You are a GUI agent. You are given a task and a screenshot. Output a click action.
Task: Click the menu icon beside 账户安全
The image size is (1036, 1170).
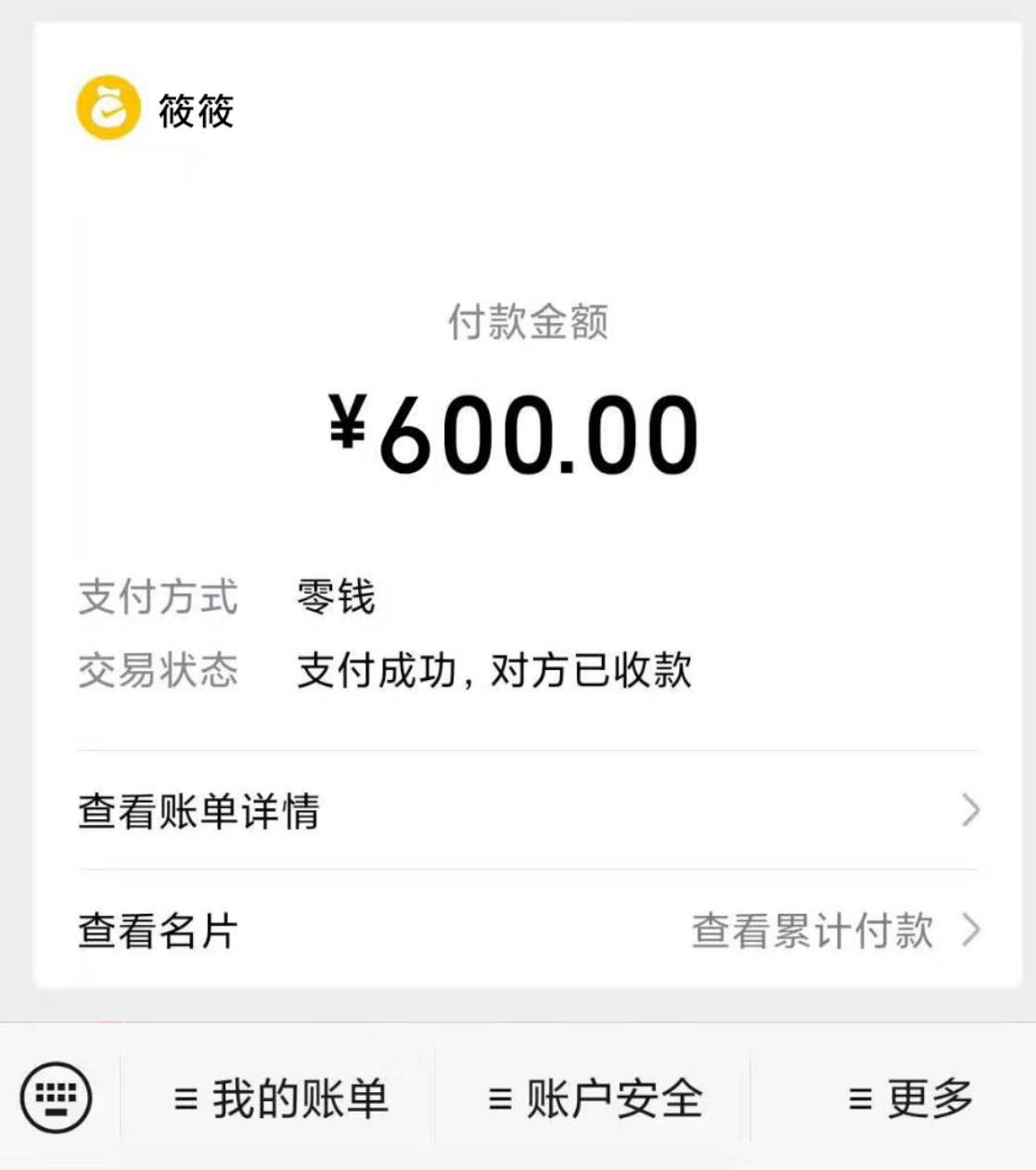498,1100
